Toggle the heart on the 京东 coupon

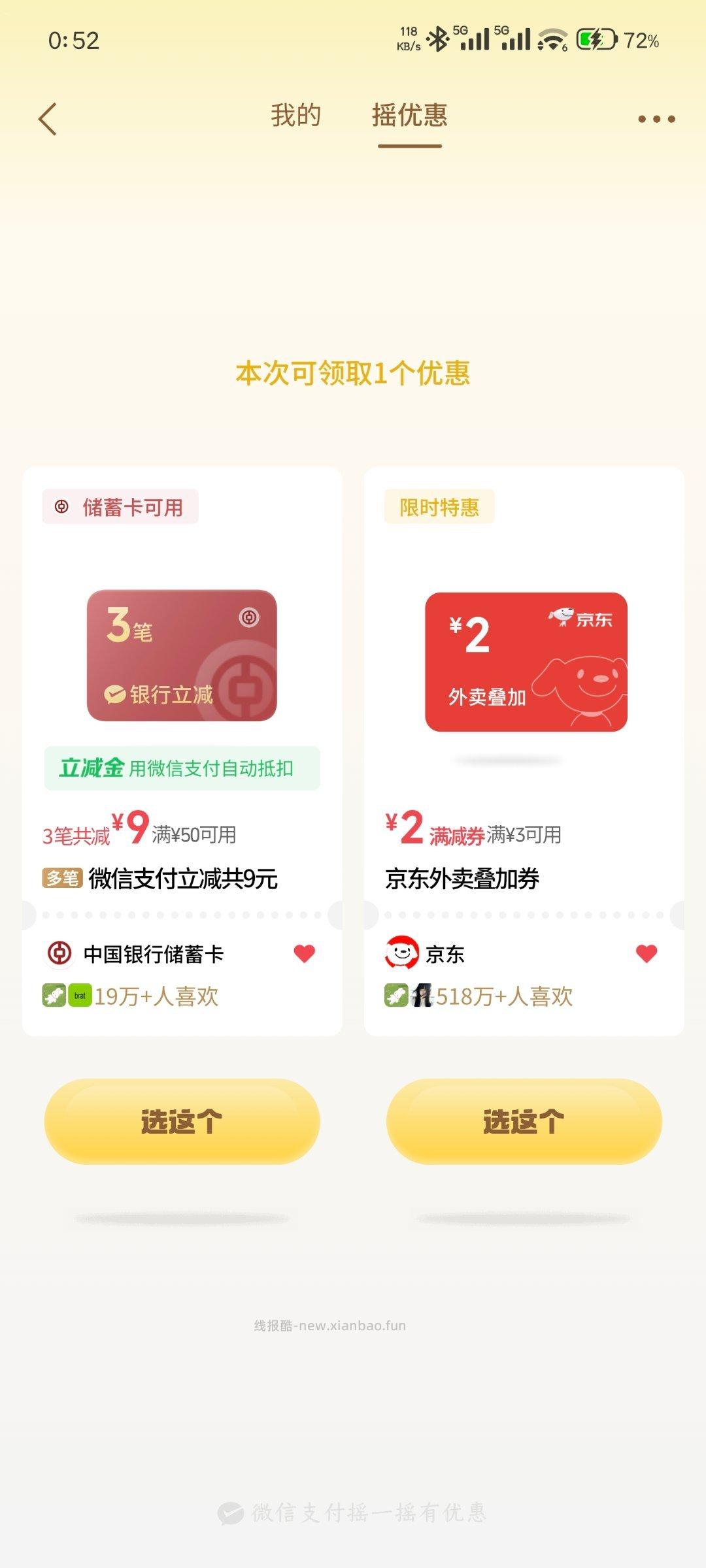[647, 953]
